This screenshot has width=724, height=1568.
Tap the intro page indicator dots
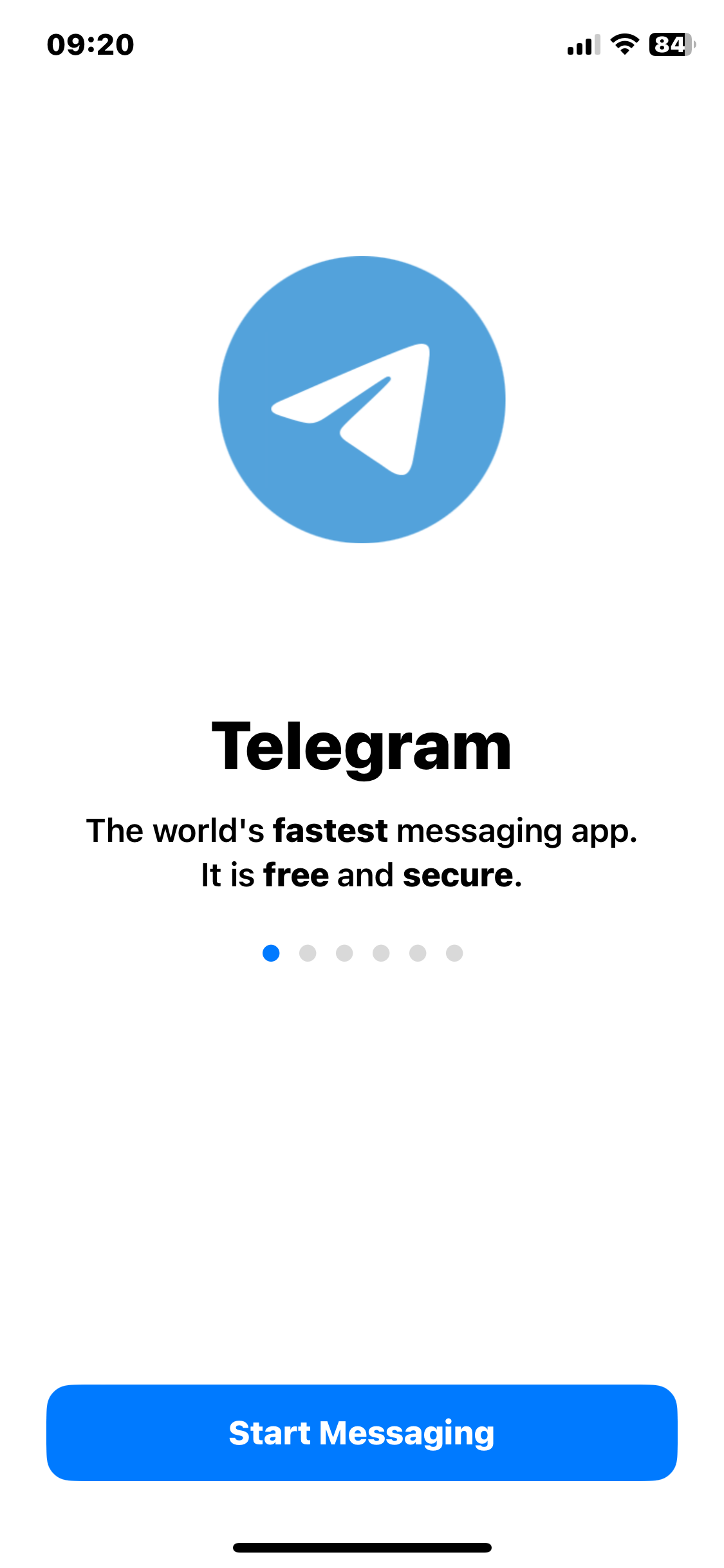point(362,953)
